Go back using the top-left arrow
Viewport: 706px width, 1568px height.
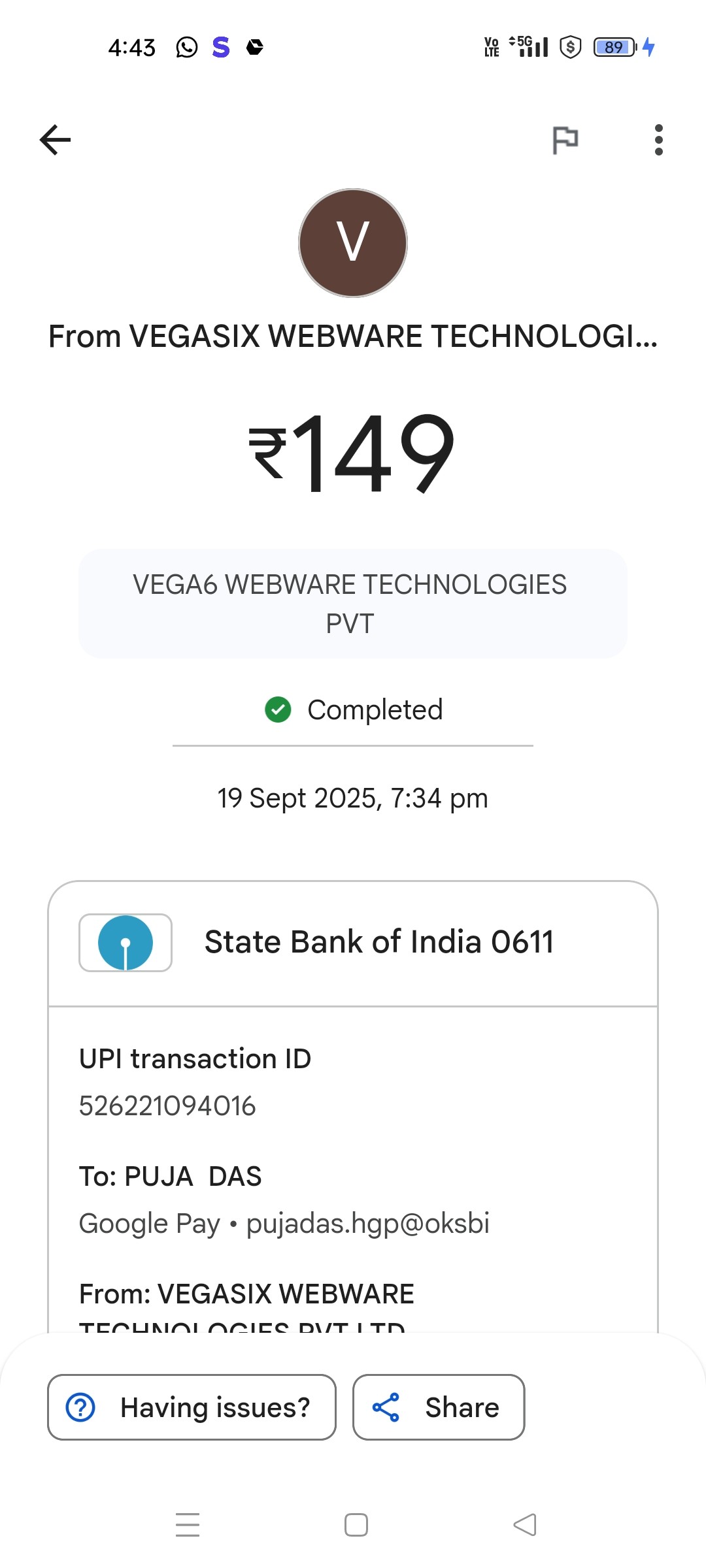[x=55, y=140]
